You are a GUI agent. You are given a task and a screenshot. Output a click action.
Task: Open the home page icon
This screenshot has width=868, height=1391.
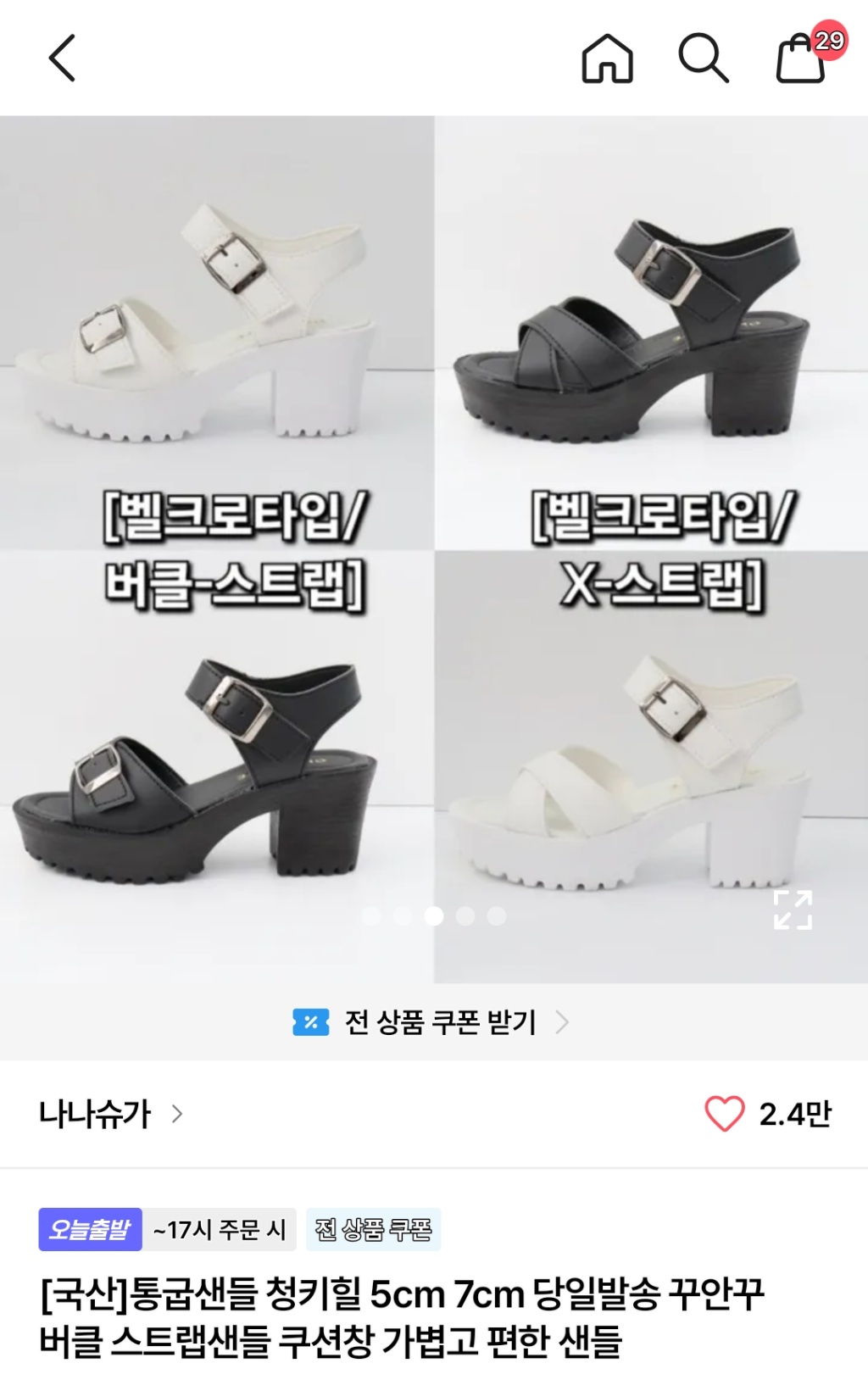tap(607, 58)
